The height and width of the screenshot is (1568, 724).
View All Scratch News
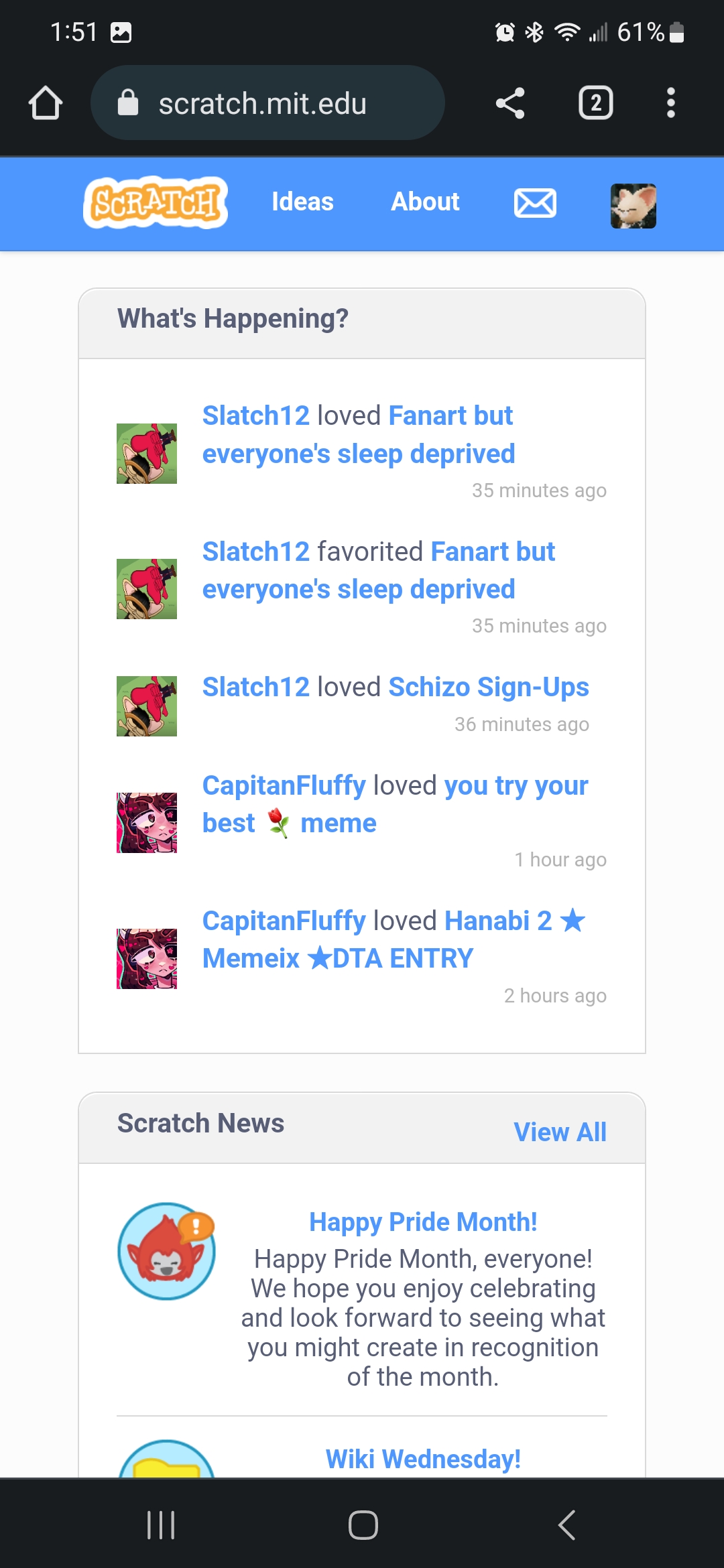coord(560,1132)
